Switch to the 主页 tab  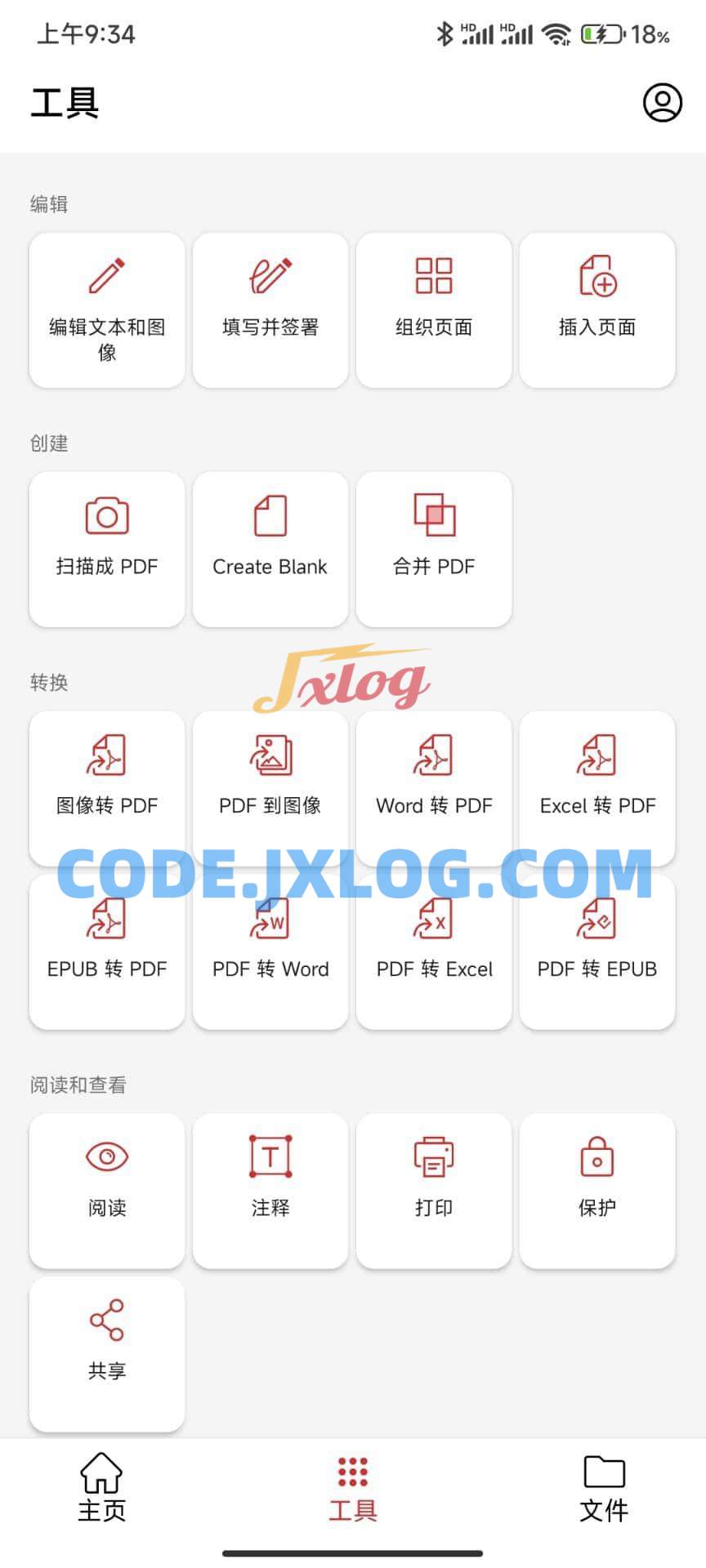pyautogui.click(x=101, y=1488)
